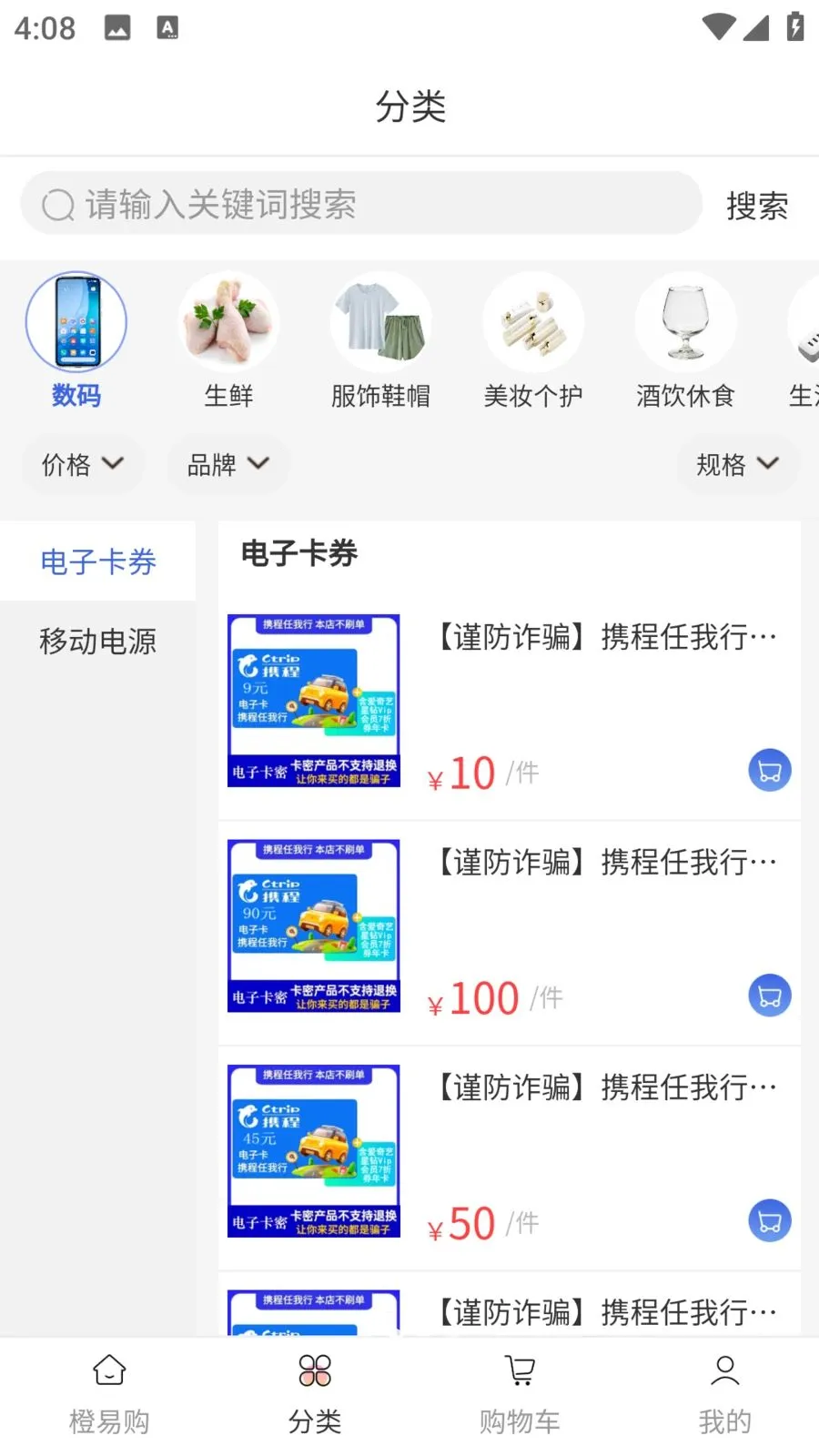Tap the 搜索 search button
The height and width of the screenshot is (1456, 819).
click(758, 205)
